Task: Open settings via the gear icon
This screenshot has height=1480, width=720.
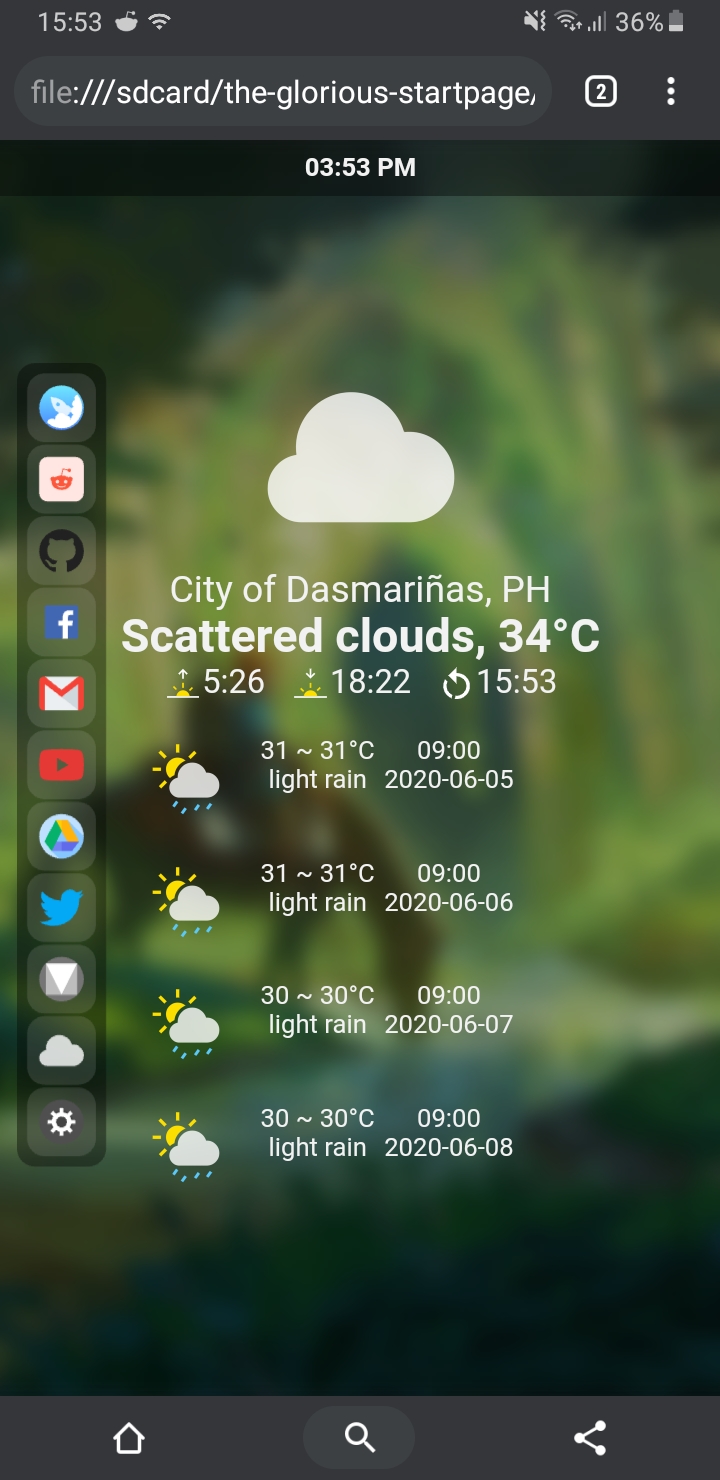Action: coord(61,1122)
